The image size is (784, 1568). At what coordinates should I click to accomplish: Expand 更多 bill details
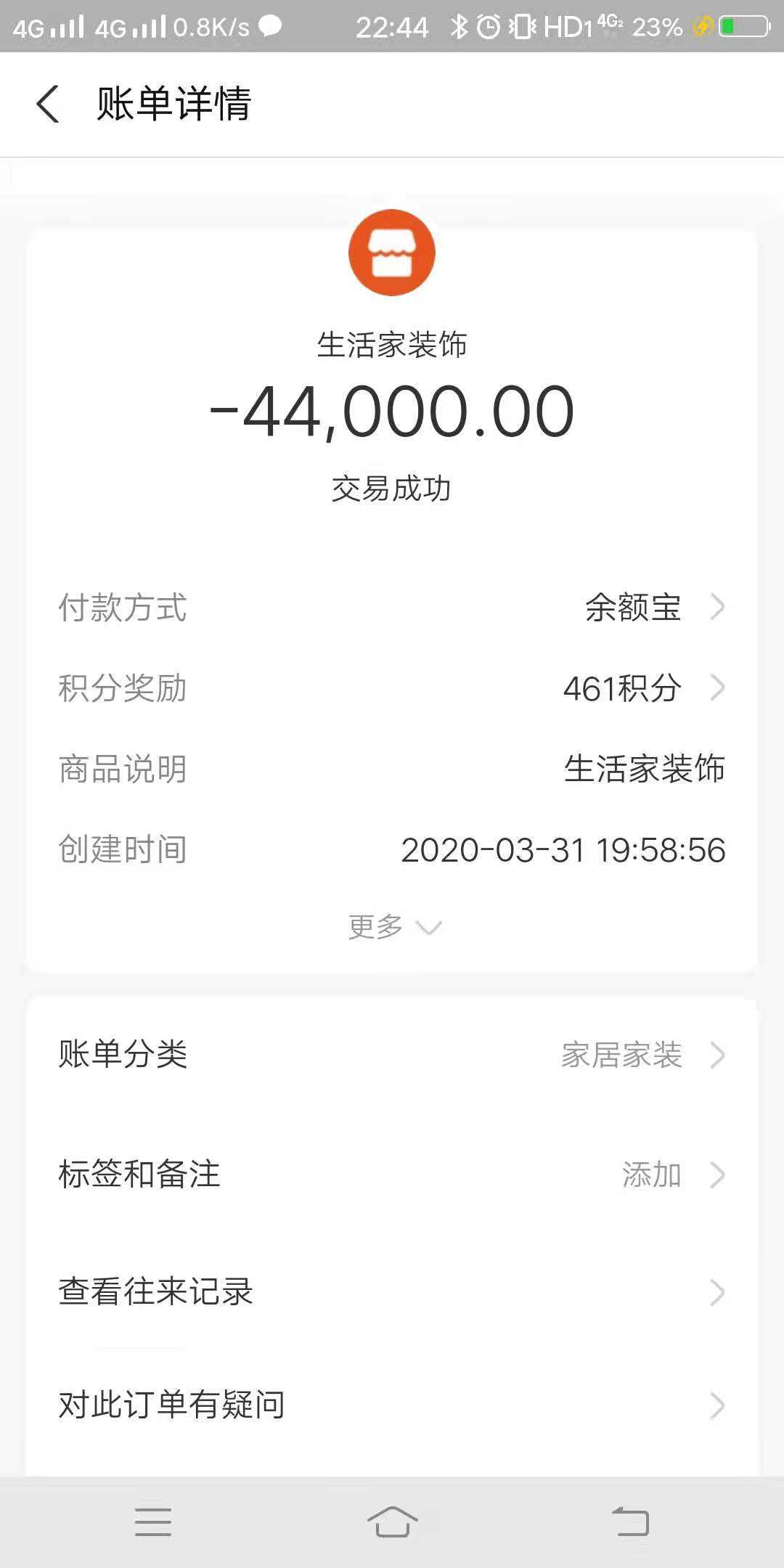coord(393,927)
